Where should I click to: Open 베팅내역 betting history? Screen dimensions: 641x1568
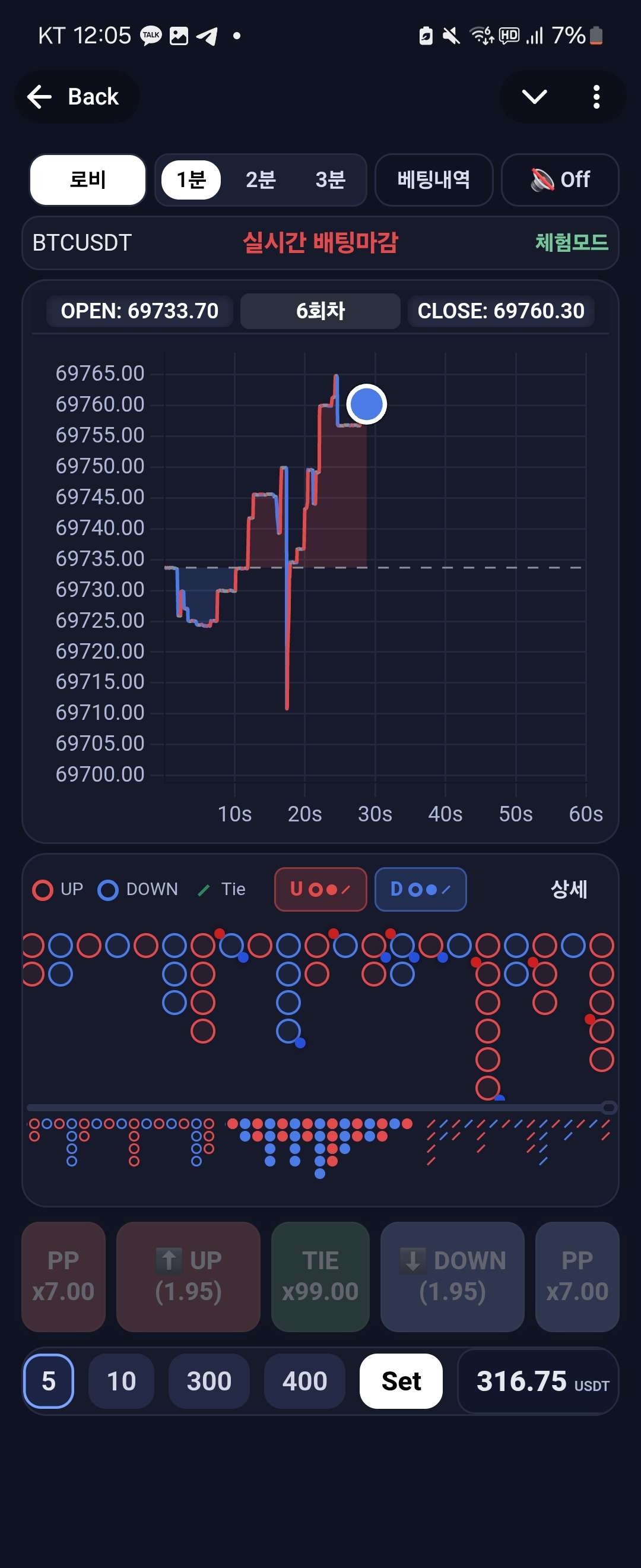(434, 180)
